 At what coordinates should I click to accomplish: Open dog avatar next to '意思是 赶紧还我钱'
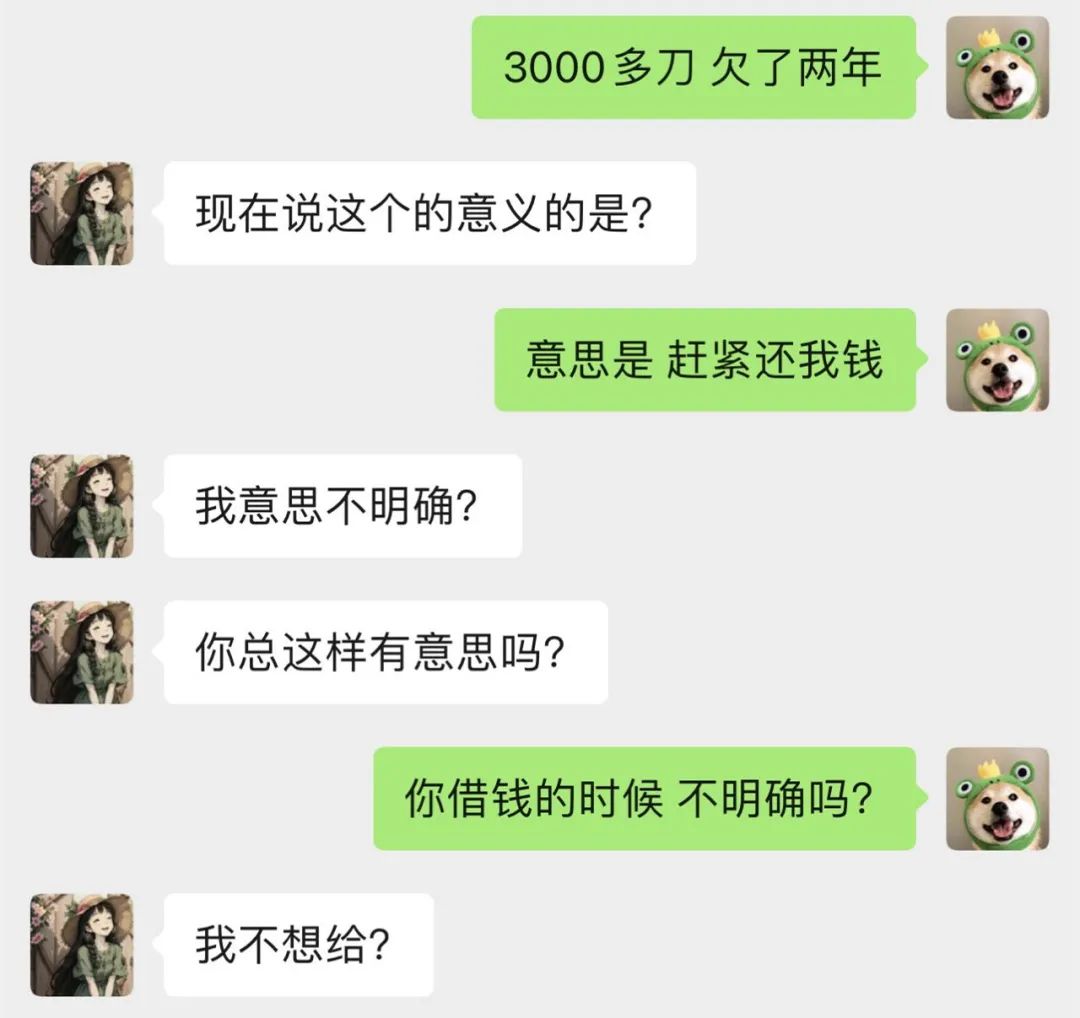click(x=997, y=360)
